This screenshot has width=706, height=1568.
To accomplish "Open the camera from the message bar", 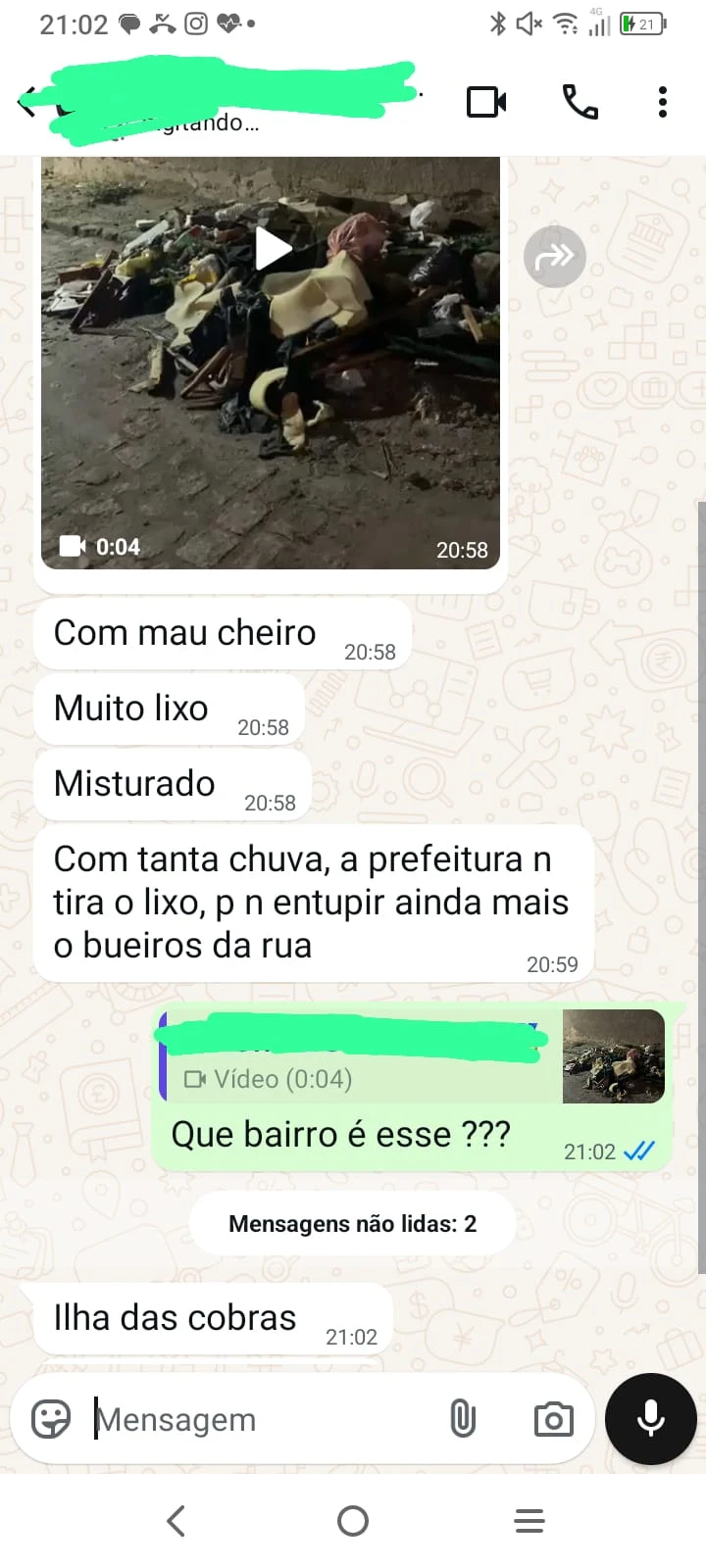I will (x=553, y=1419).
